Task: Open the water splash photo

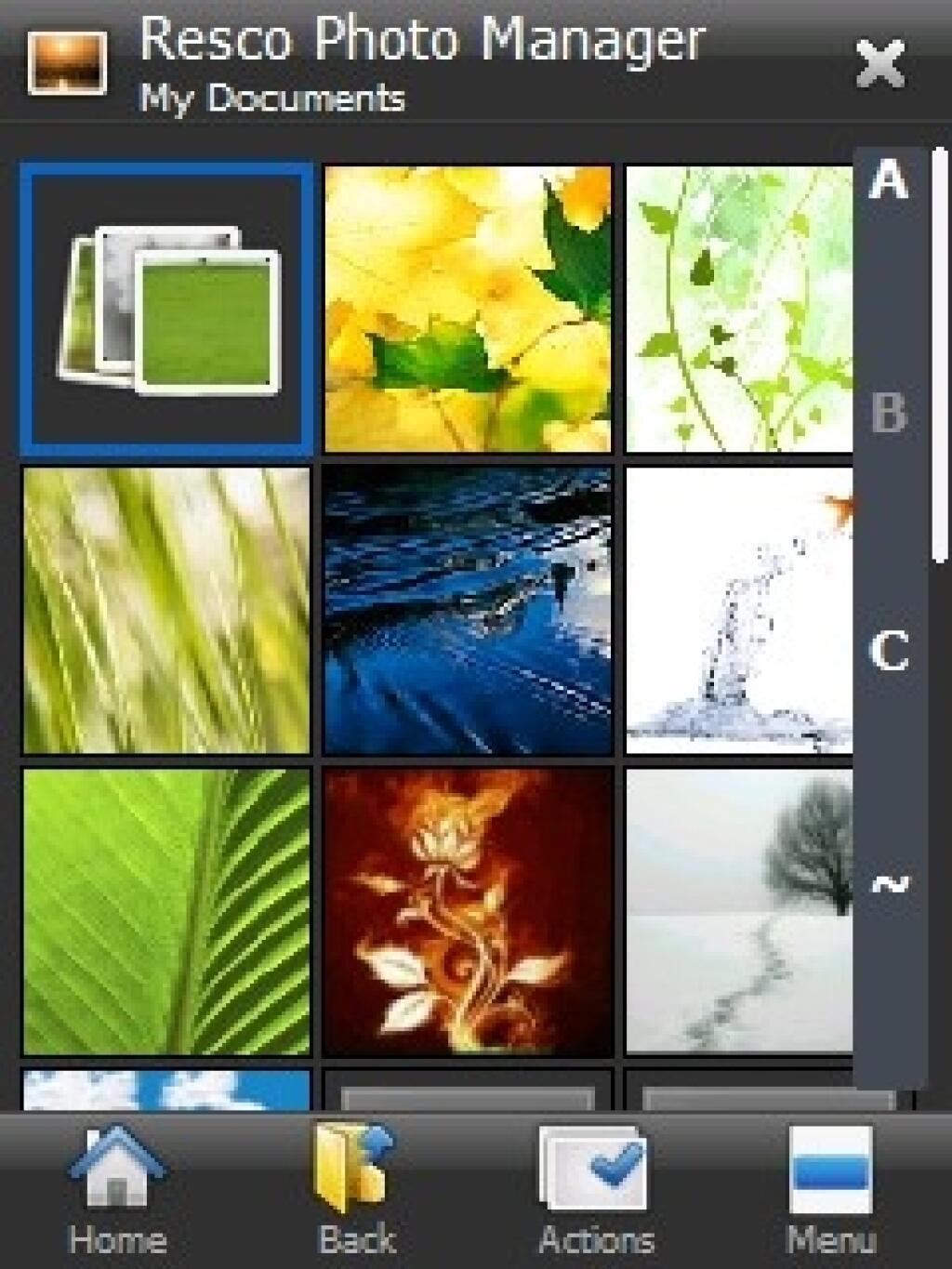Action: (x=739, y=611)
